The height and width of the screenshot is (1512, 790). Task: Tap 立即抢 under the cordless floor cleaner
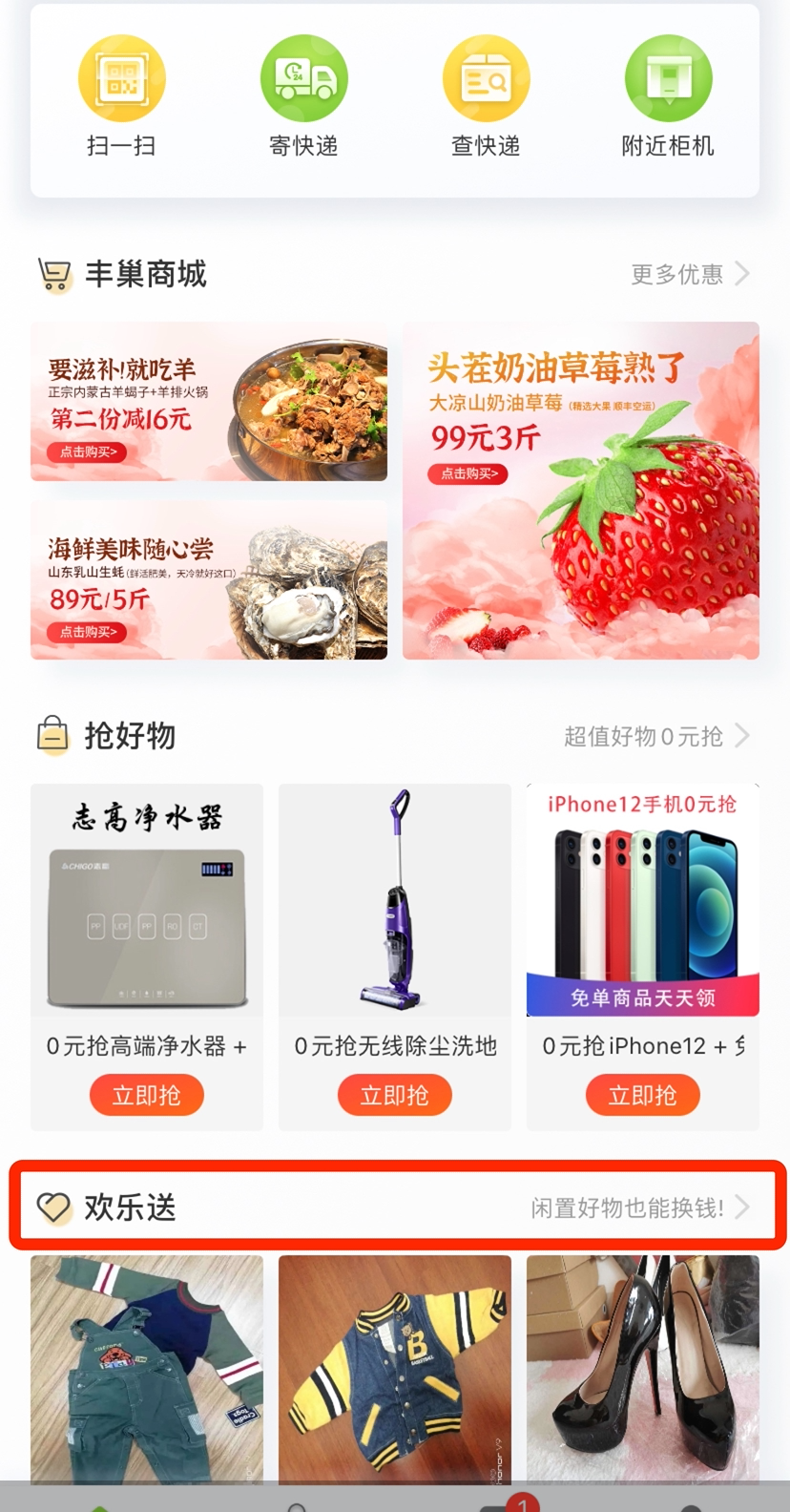pyautogui.click(x=394, y=1095)
